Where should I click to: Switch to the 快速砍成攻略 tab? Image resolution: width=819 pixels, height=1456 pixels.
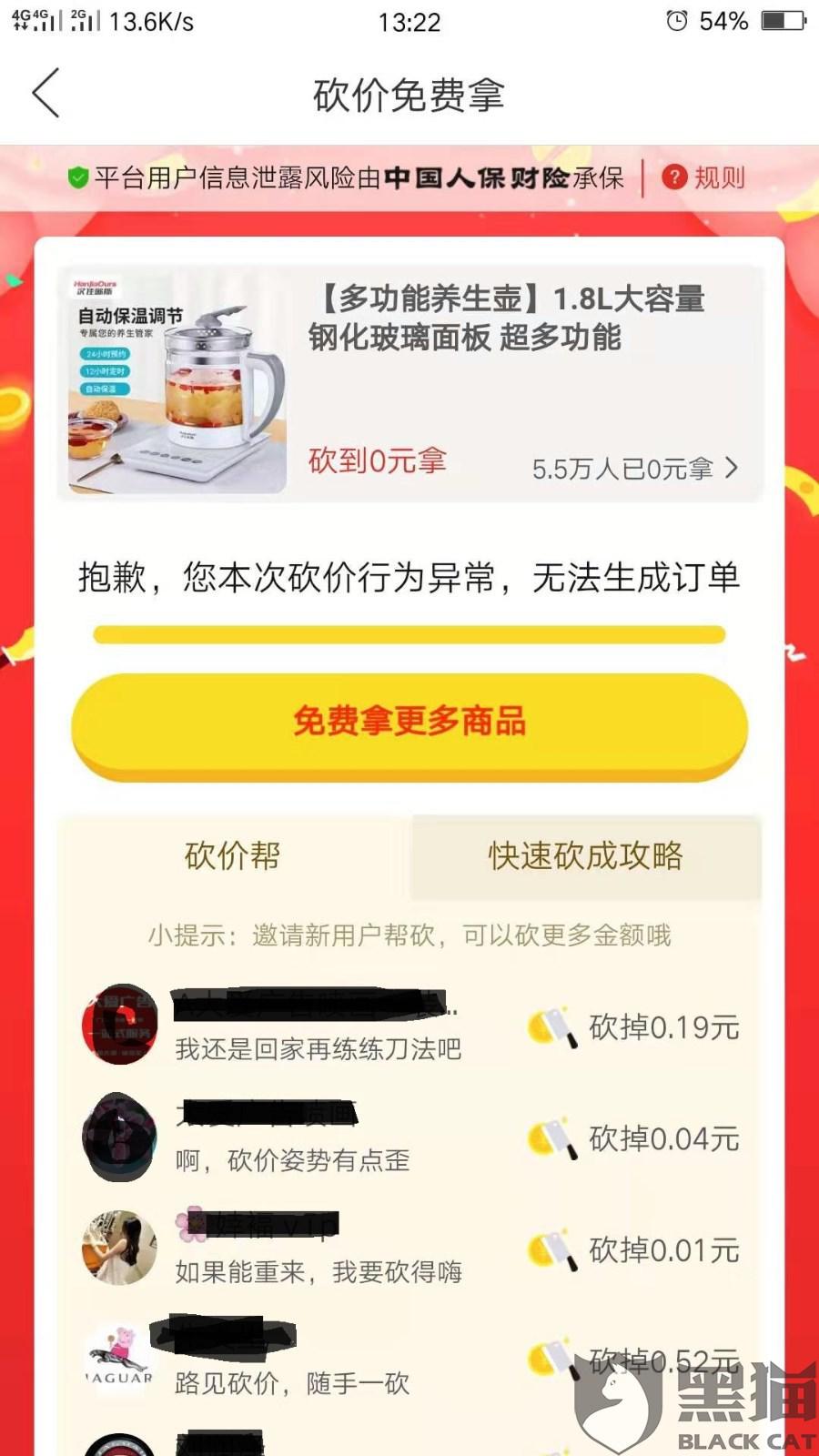coord(585,855)
